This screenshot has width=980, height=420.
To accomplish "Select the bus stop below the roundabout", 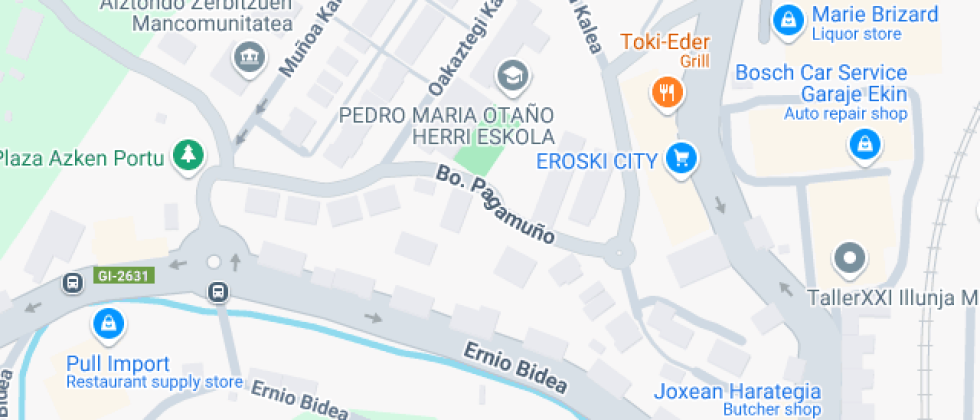I will [x=218, y=291].
